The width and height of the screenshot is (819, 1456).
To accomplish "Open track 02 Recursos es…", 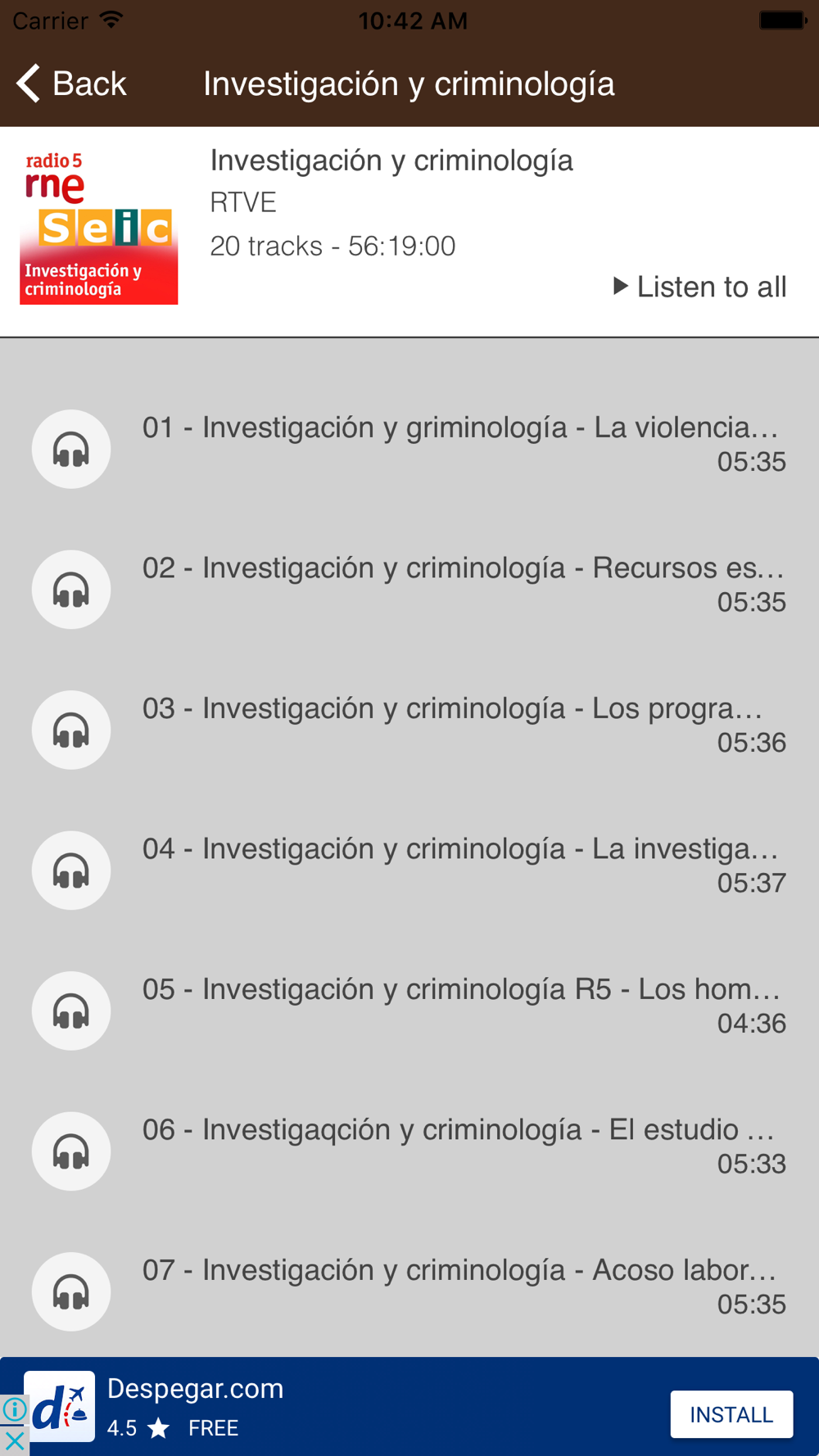I will pos(409,590).
